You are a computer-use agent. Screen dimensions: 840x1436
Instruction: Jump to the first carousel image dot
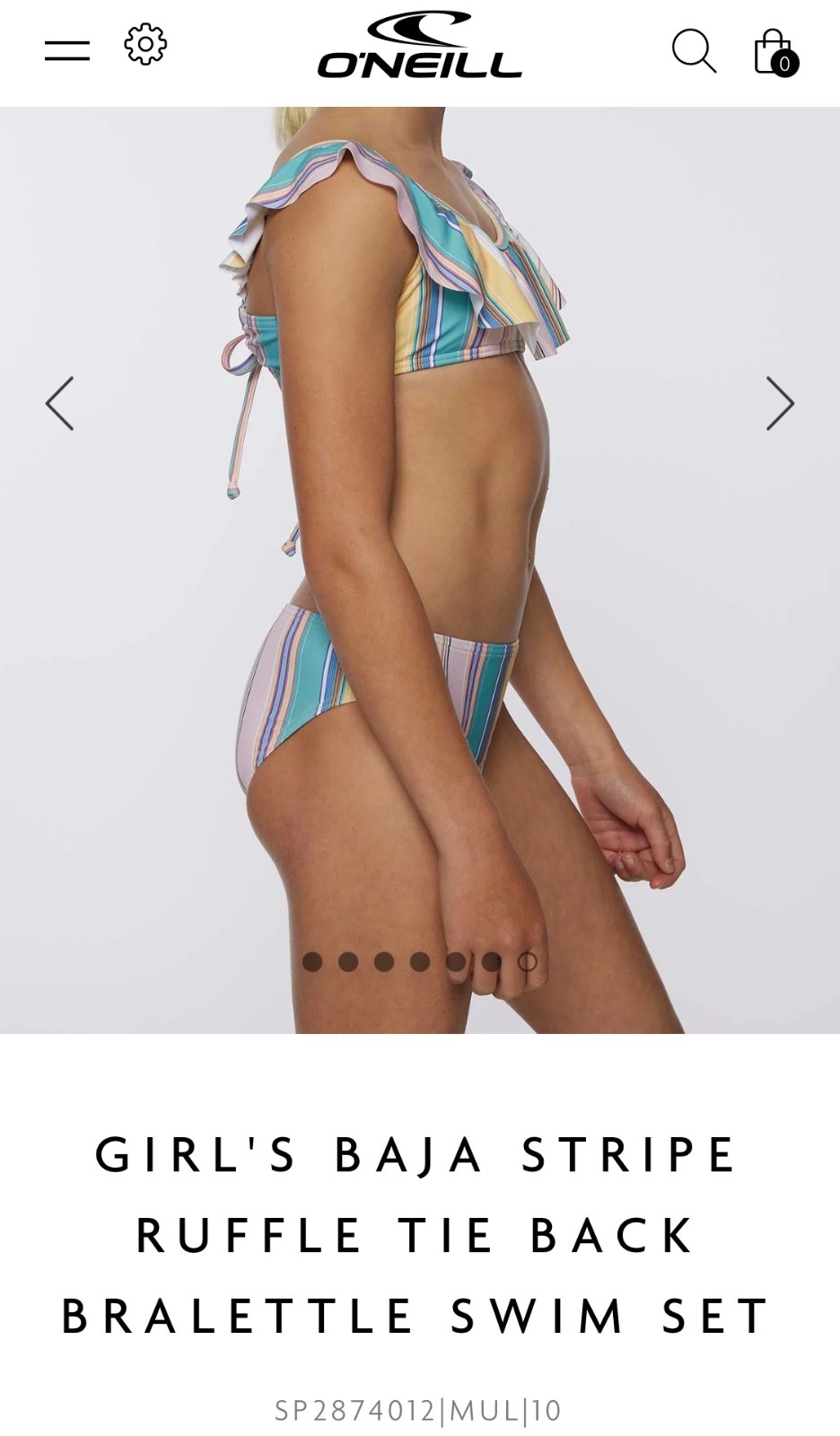312,962
